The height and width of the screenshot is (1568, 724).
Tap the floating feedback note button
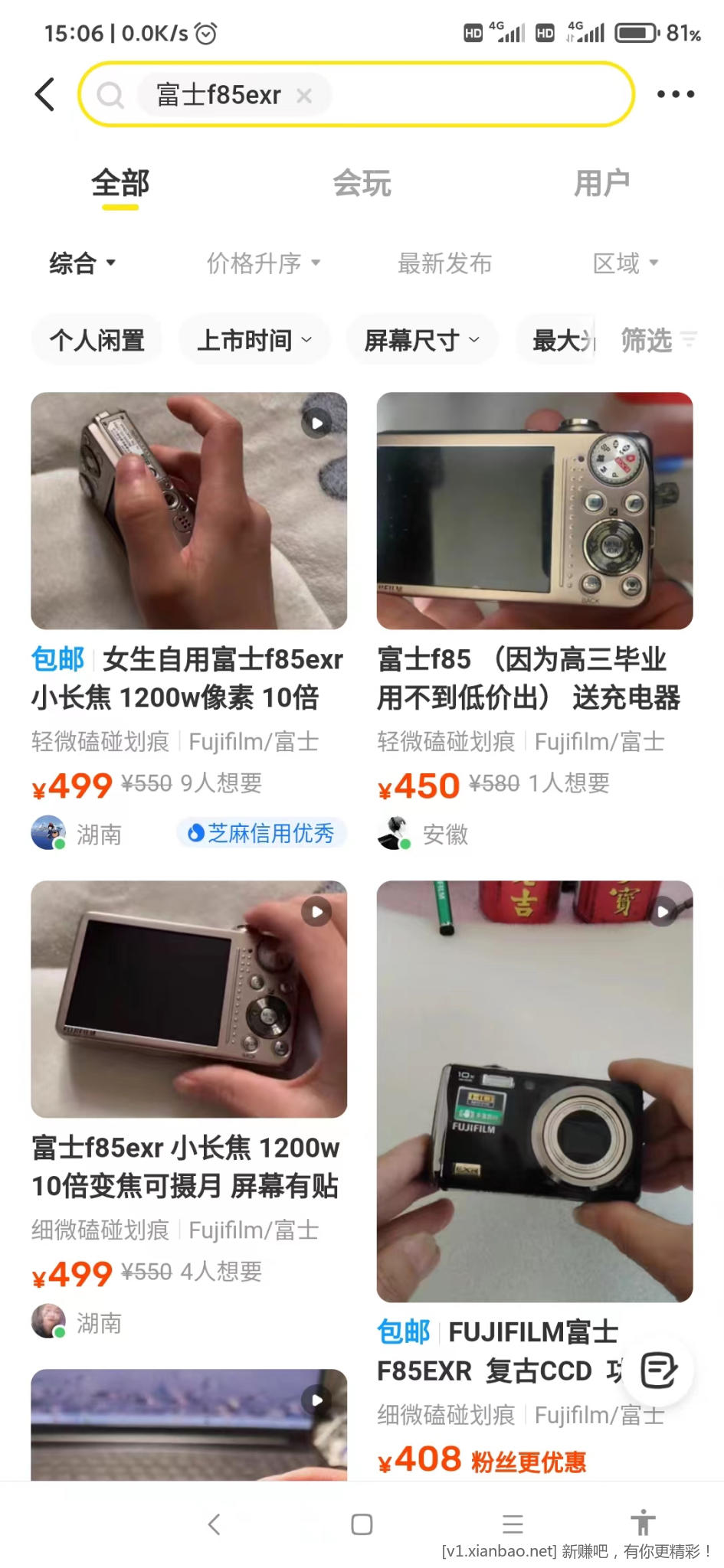(x=658, y=1370)
